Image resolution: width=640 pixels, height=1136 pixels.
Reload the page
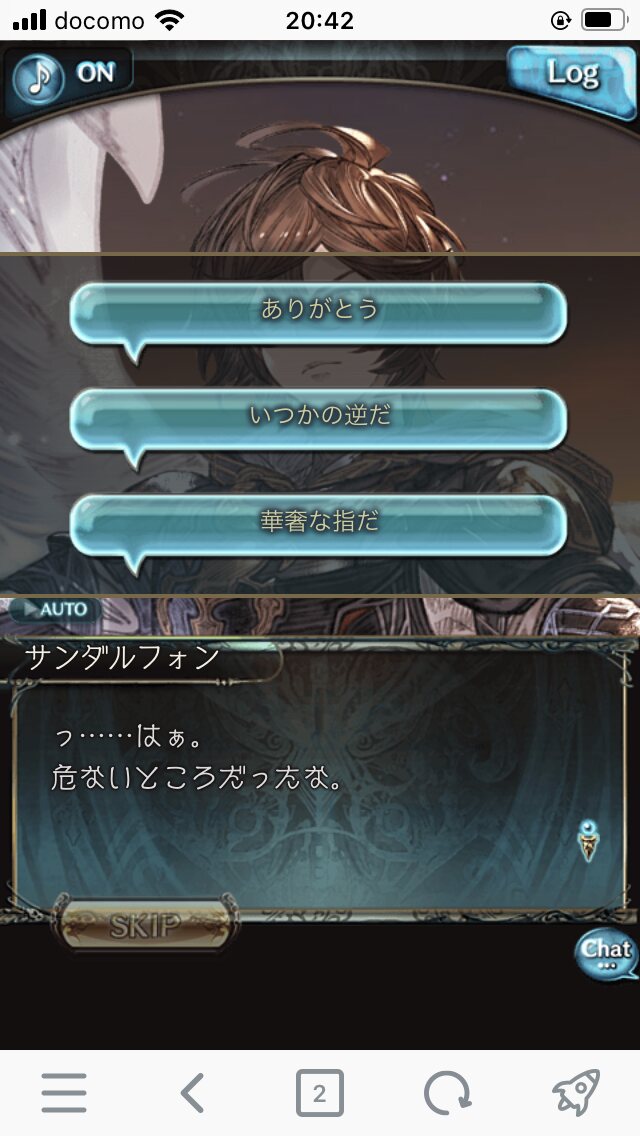(446, 1093)
